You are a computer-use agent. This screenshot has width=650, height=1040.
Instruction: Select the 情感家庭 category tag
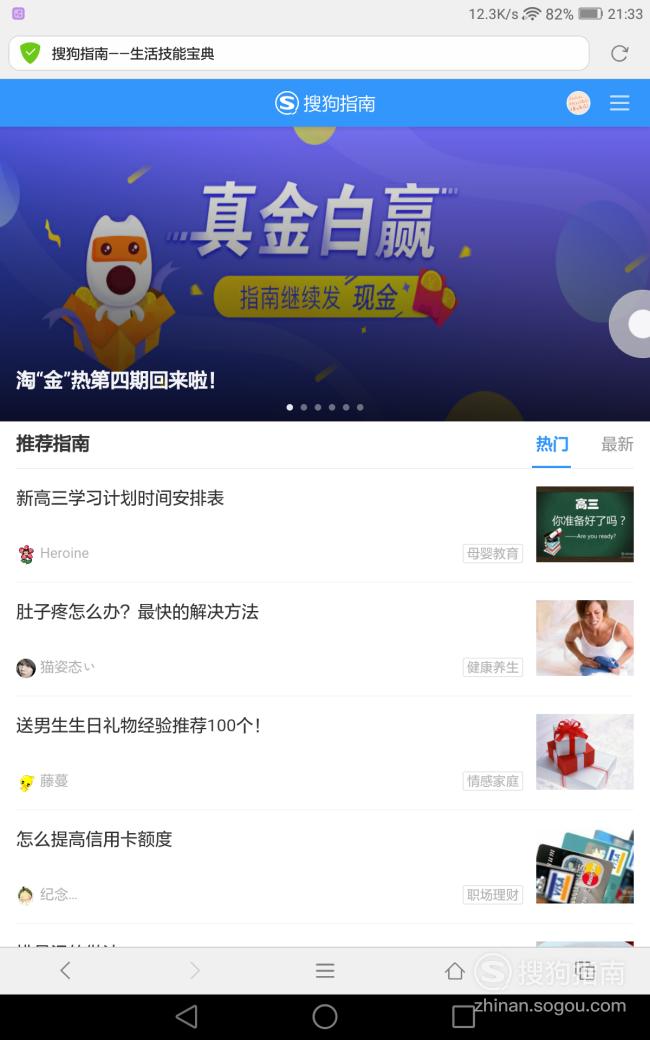[x=492, y=781]
